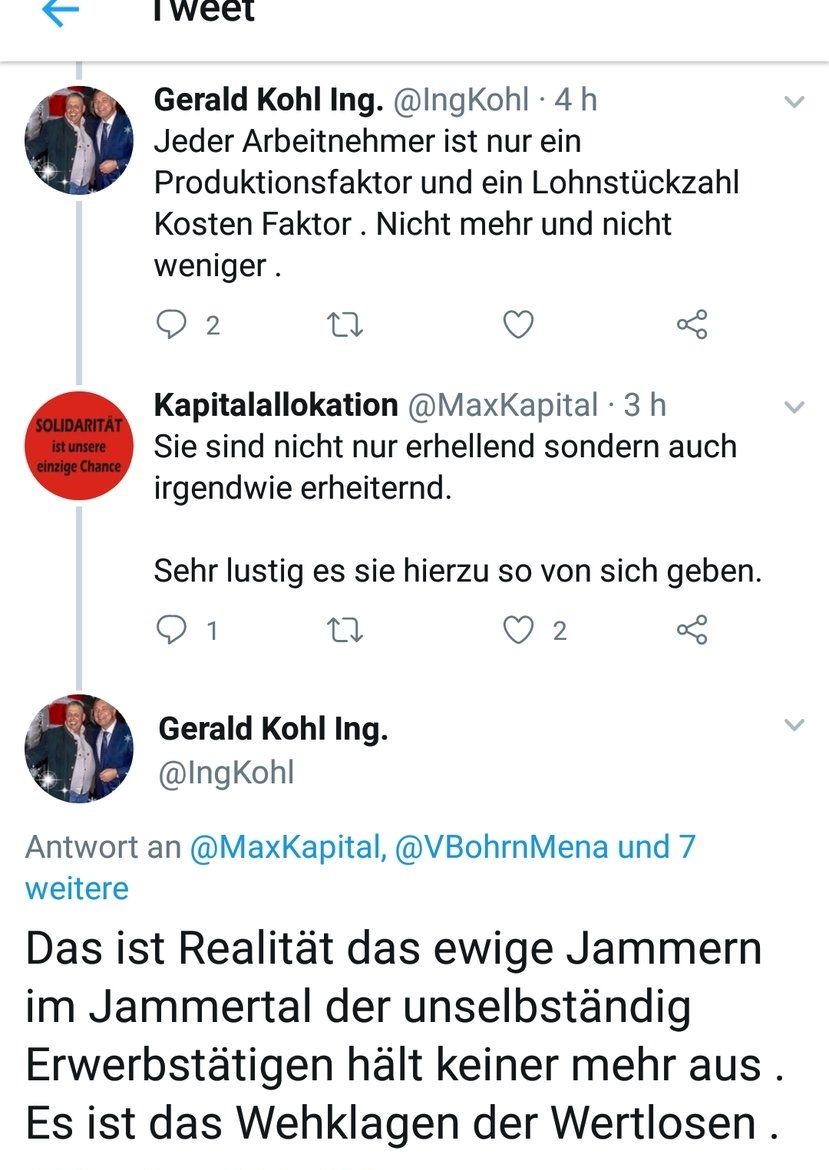The image size is (829, 1170).
Task: Like Gerald Kohl's Produktionsfaktor tweet
Action: 518,324
